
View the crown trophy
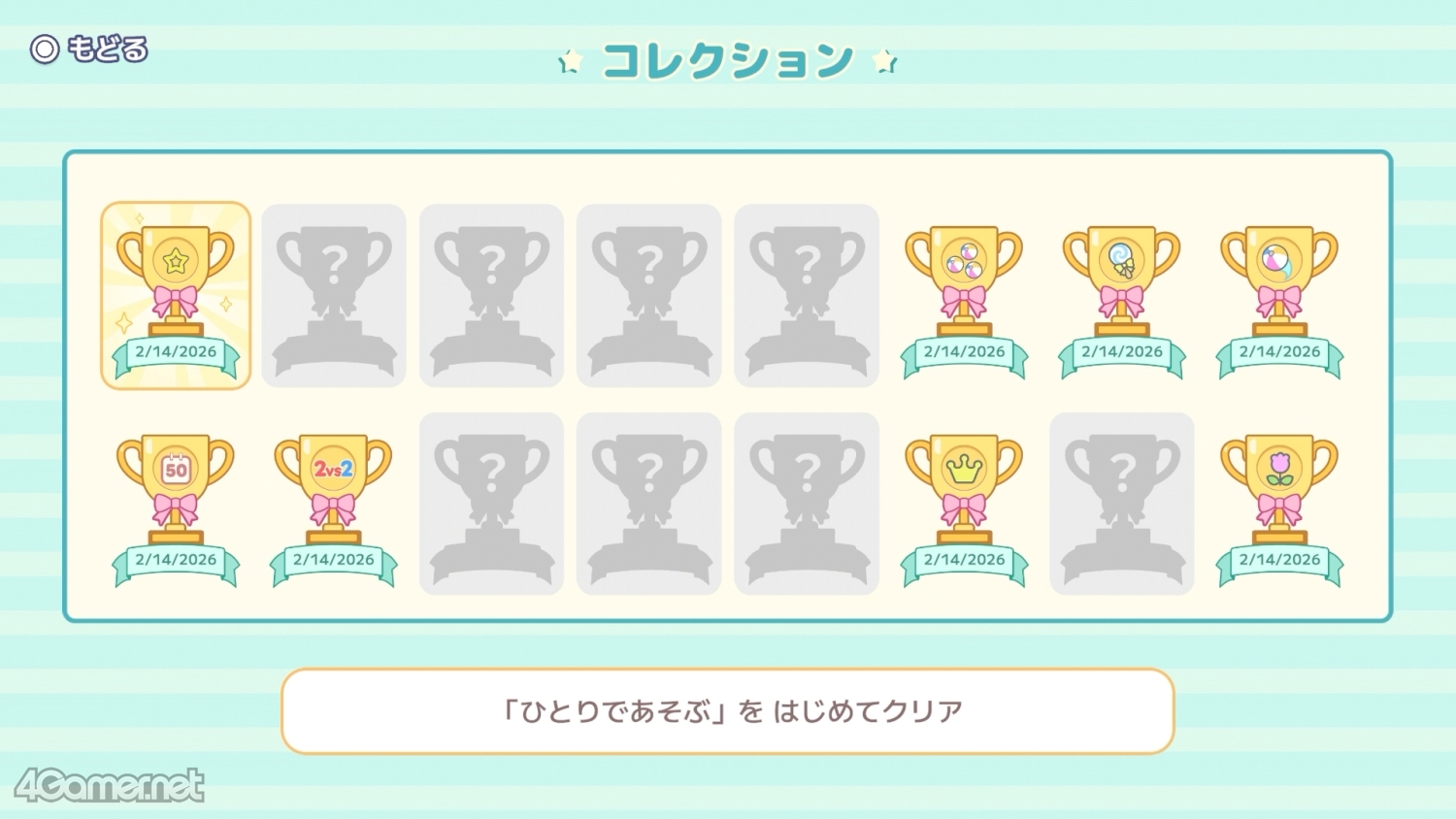tap(964, 503)
